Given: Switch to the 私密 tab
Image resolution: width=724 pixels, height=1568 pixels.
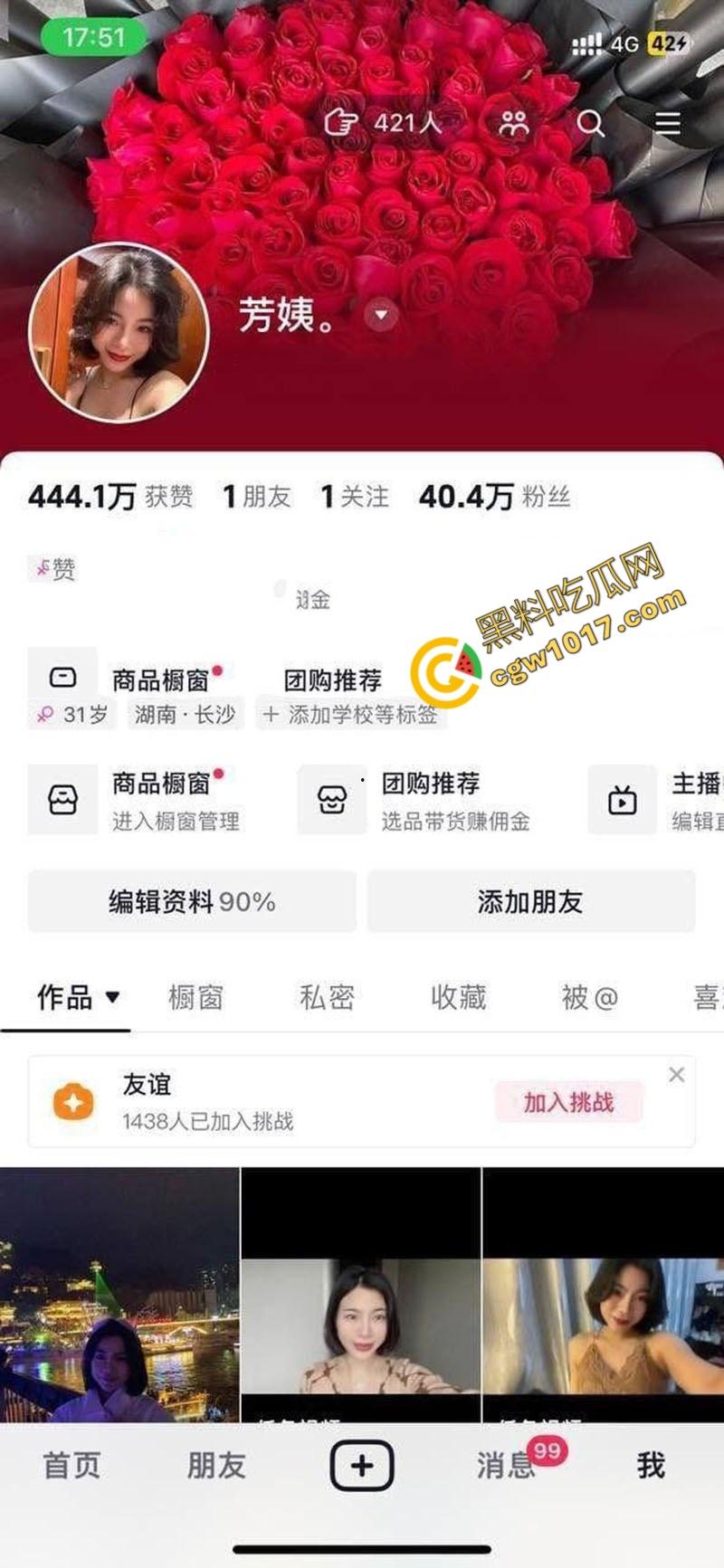Looking at the screenshot, I should click(327, 997).
